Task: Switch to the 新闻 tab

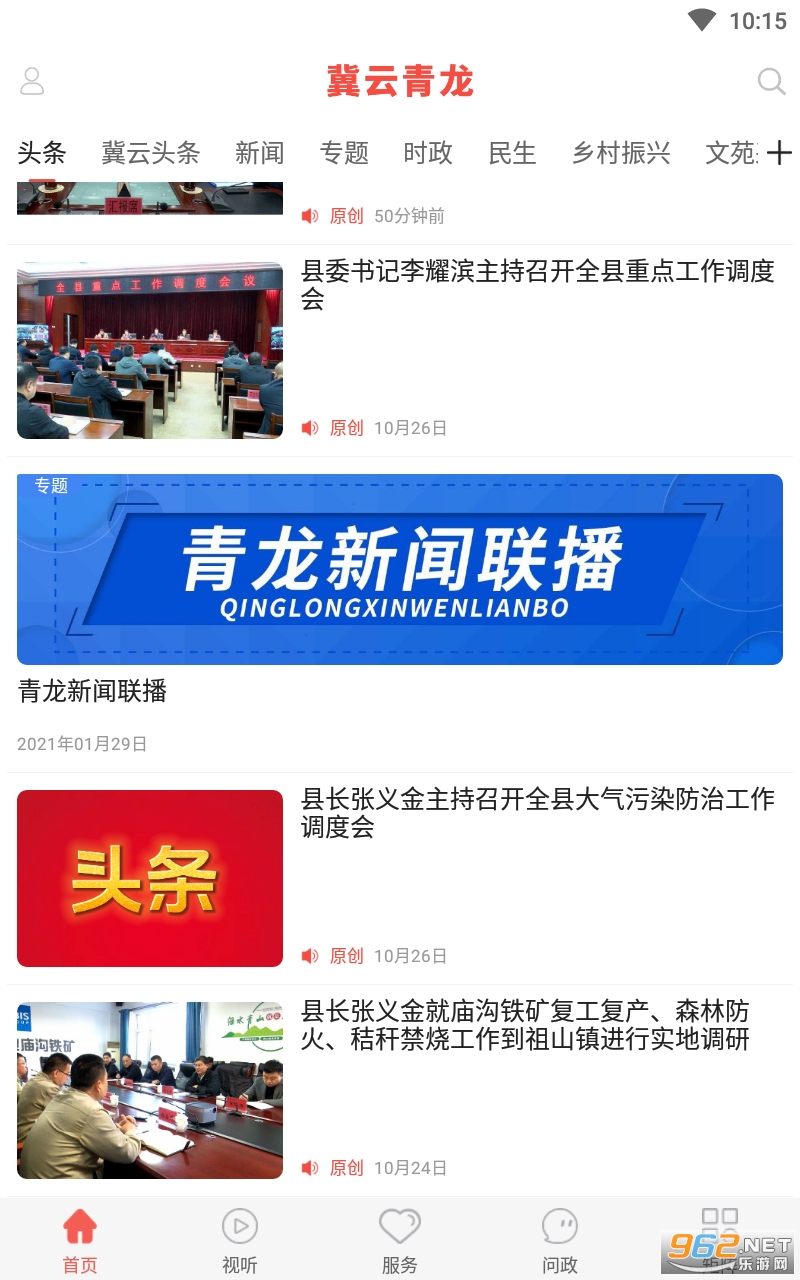Action: 260,153
